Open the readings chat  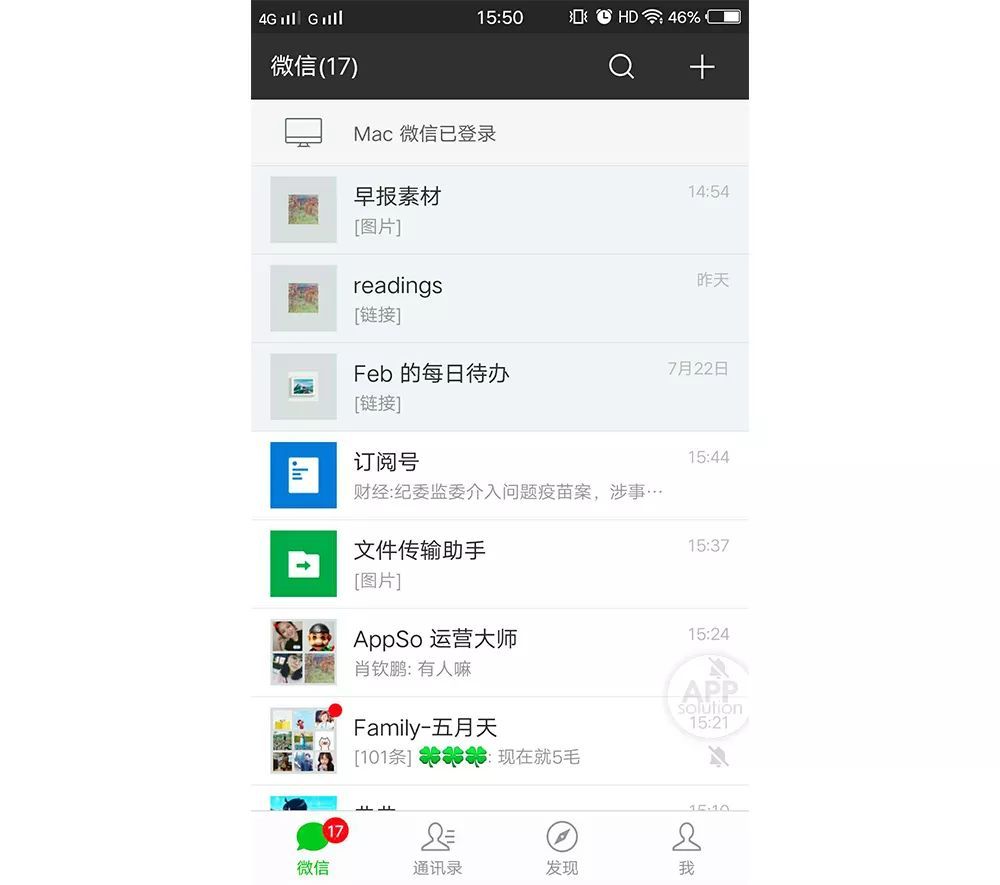pyautogui.click(x=499, y=298)
